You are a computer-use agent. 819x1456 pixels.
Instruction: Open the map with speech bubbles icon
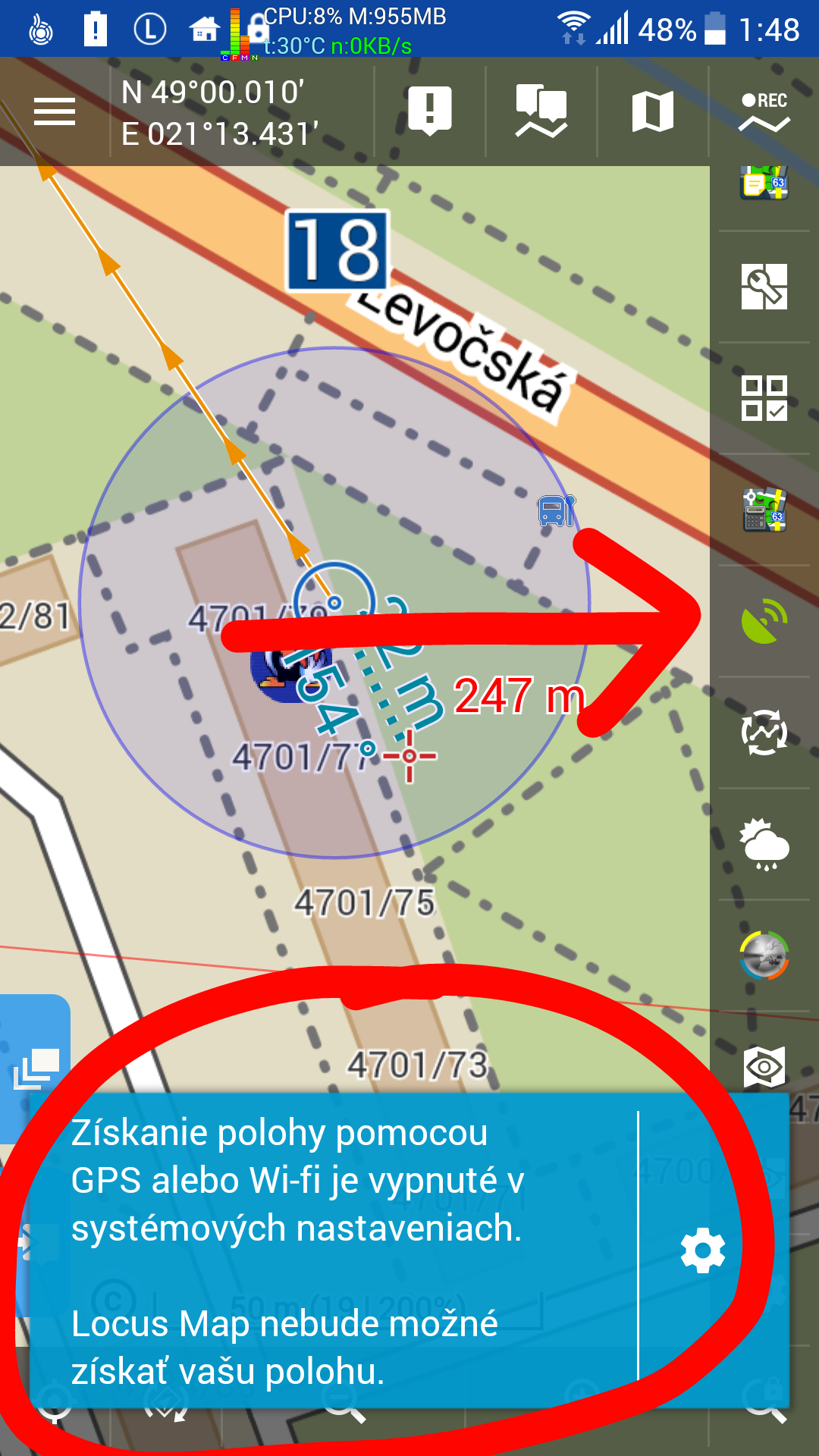(x=541, y=111)
